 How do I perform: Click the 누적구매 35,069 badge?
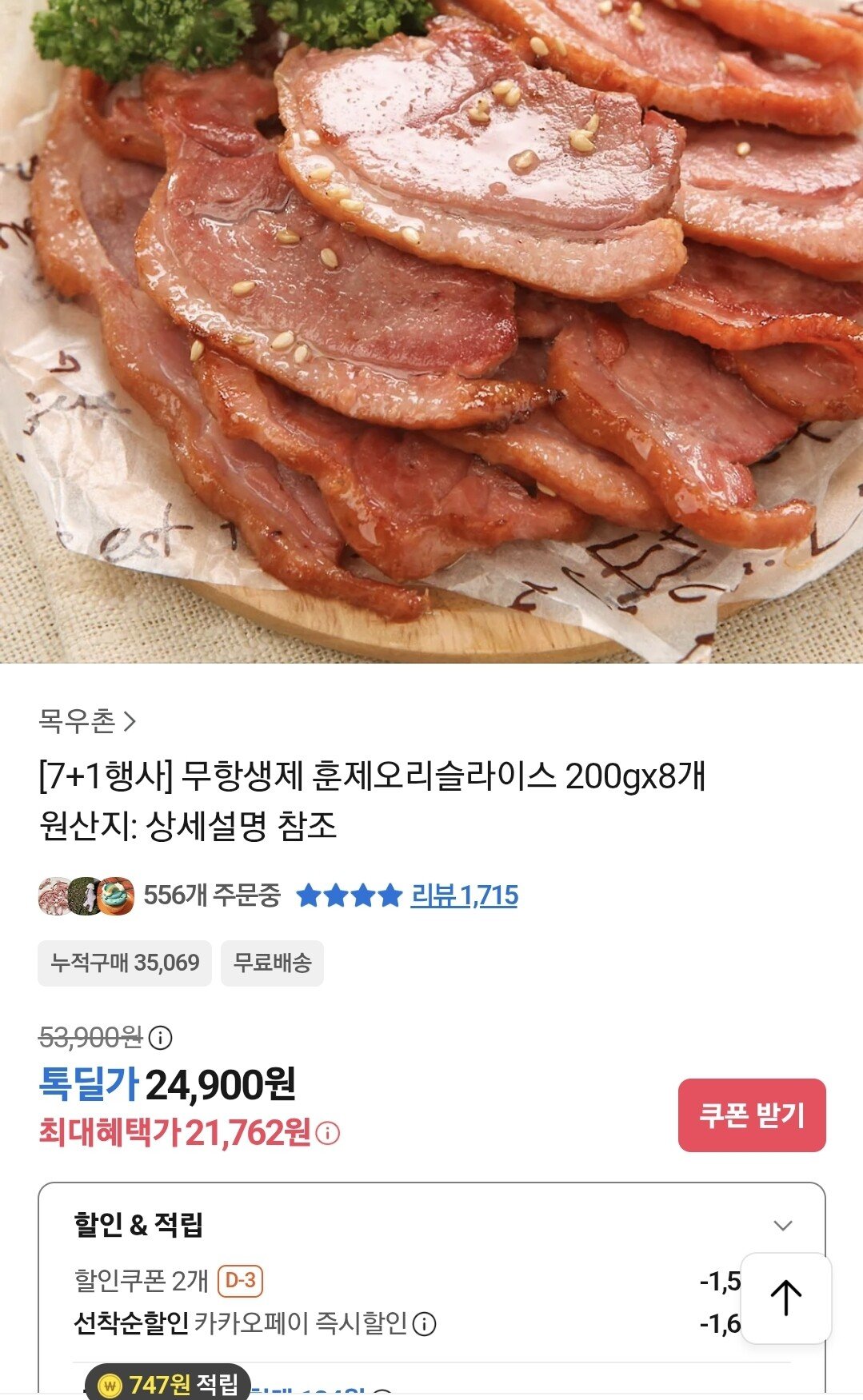click(x=125, y=963)
